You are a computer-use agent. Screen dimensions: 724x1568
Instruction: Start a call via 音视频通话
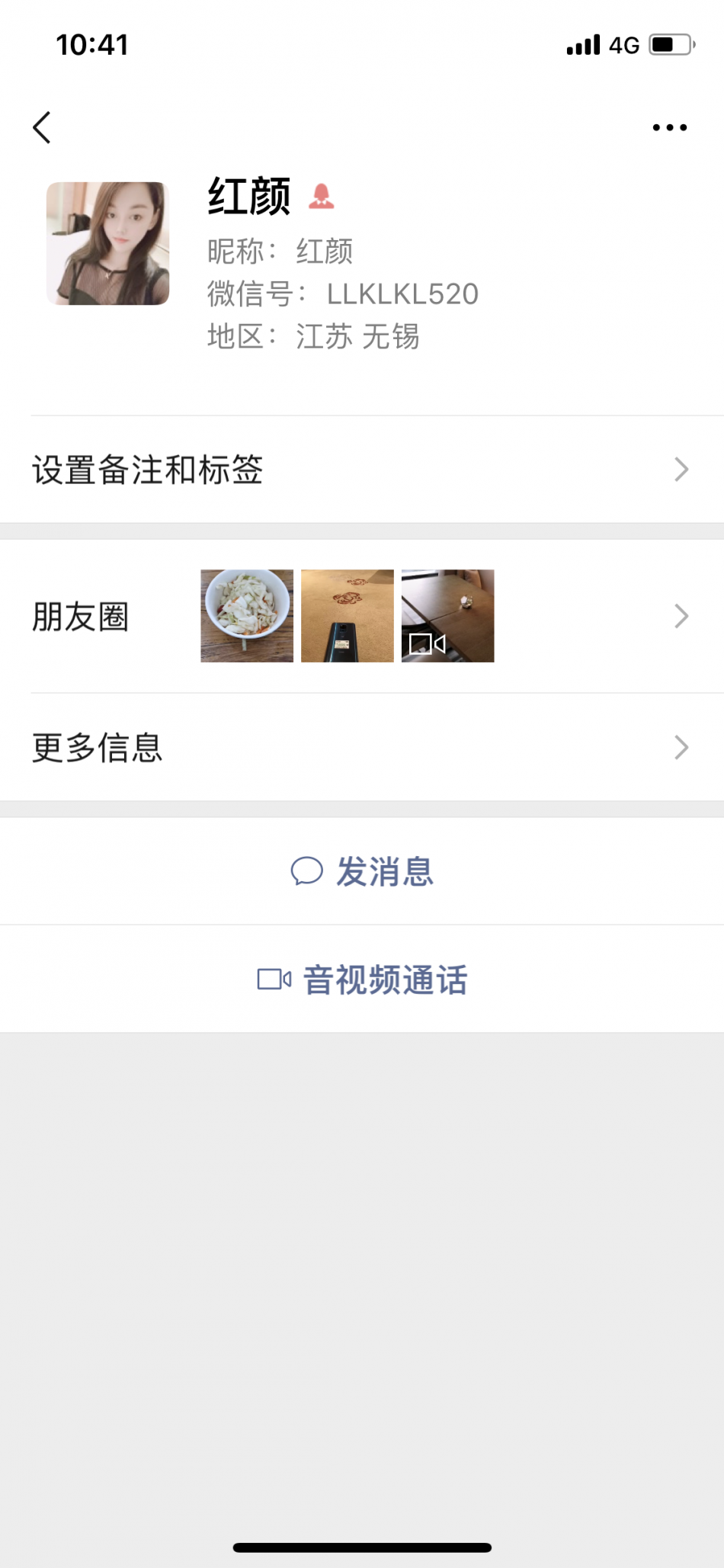point(362,980)
